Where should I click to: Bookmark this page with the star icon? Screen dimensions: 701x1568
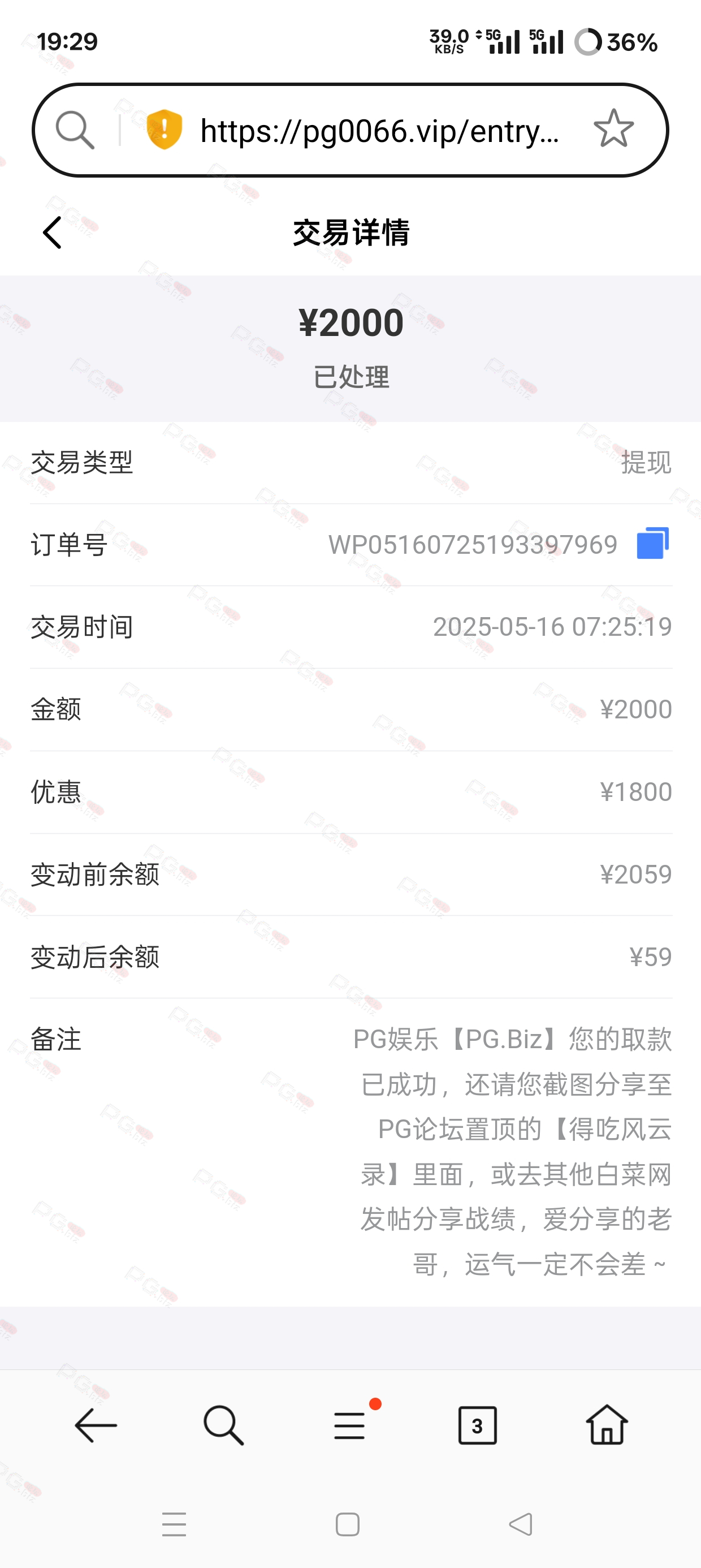pyautogui.click(x=613, y=129)
